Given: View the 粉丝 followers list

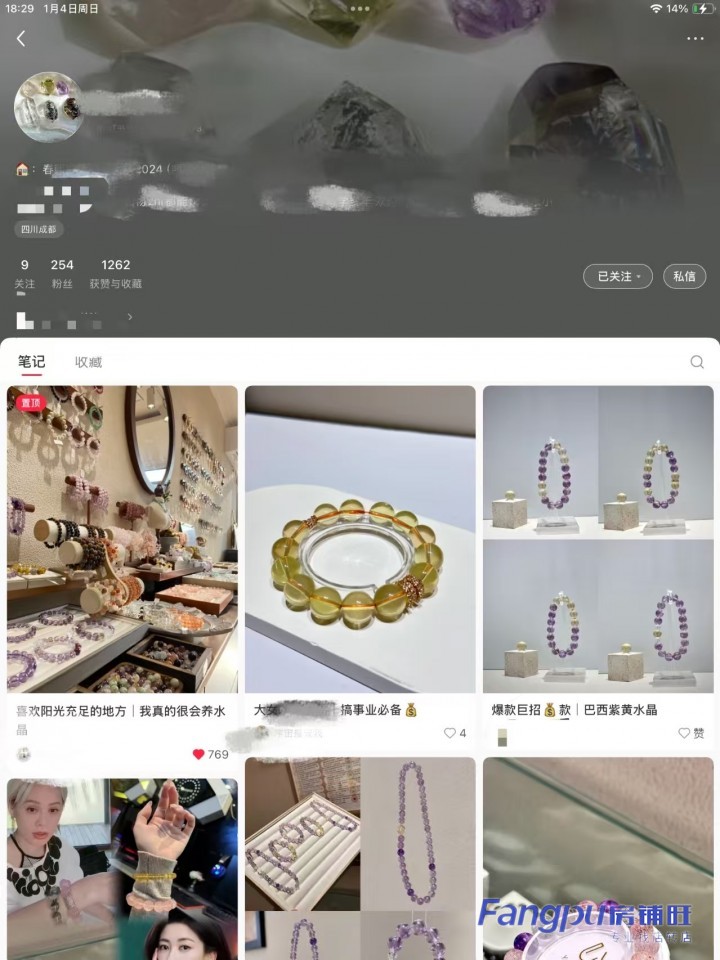Looking at the screenshot, I should [62, 274].
